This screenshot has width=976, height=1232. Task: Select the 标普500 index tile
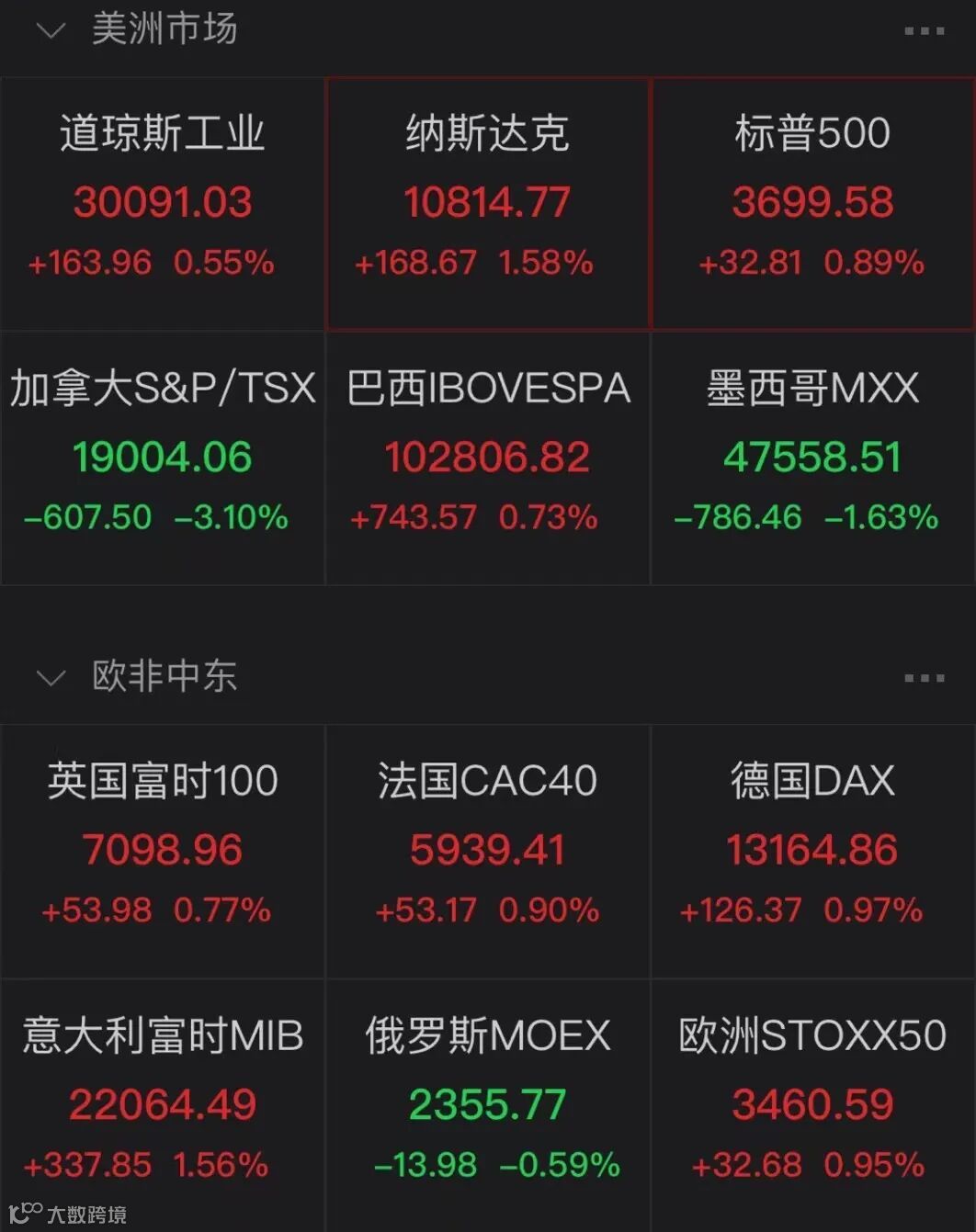(813, 203)
